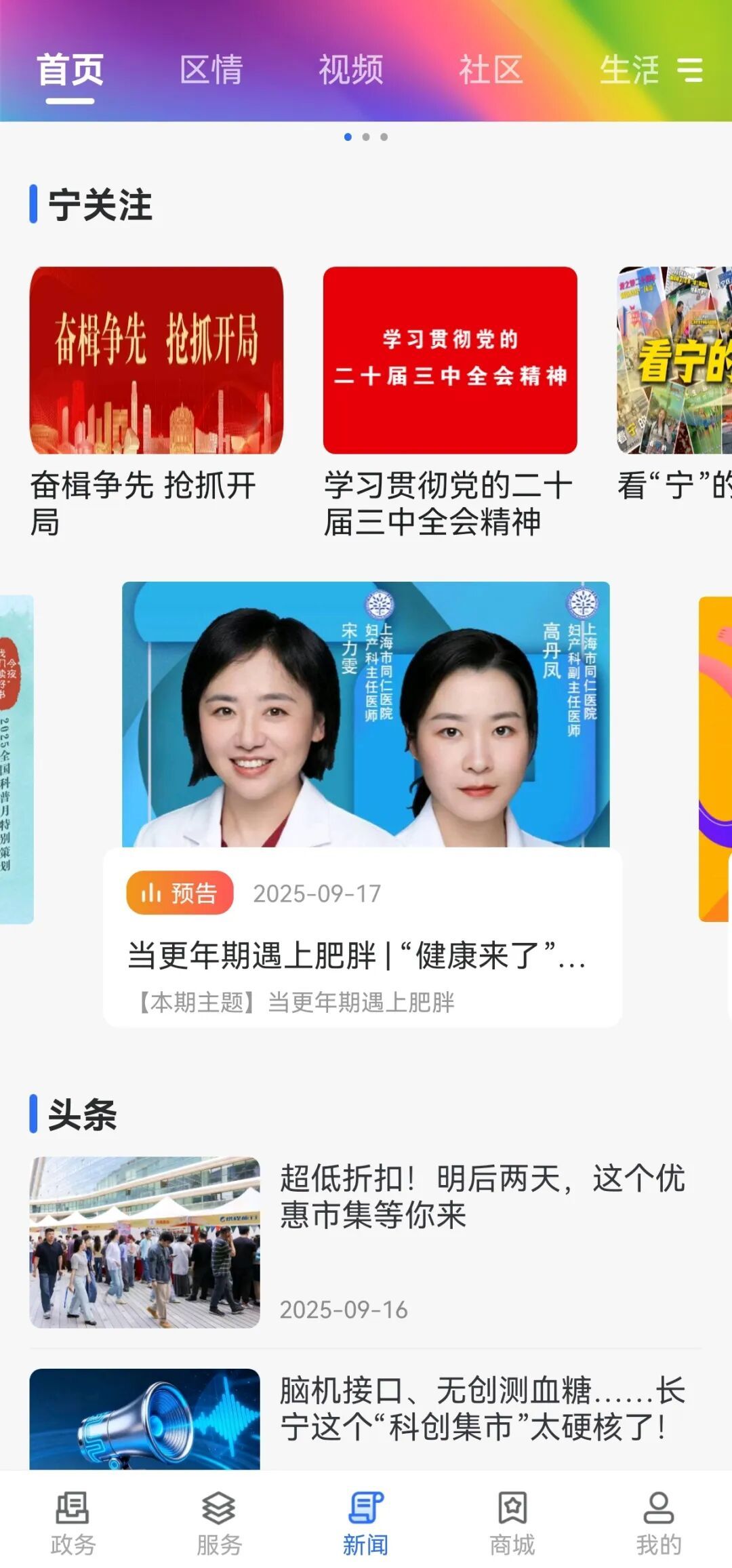The width and height of the screenshot is (732, 1568).
Task: Switch to the 视频 top tab
Action: coord(351,70)
